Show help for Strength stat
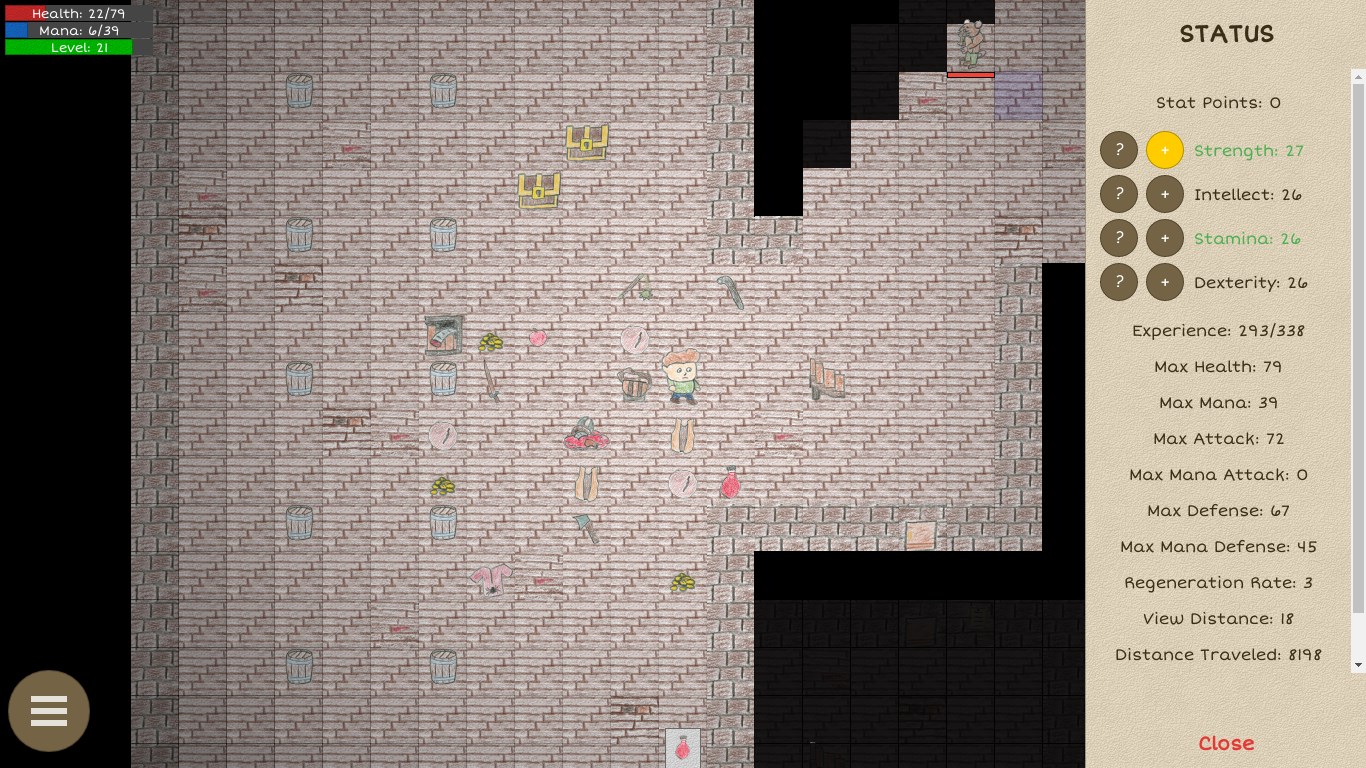The height and width of the screenshot is (768, 1366). pyautogui.click(x=1119, y=151)
